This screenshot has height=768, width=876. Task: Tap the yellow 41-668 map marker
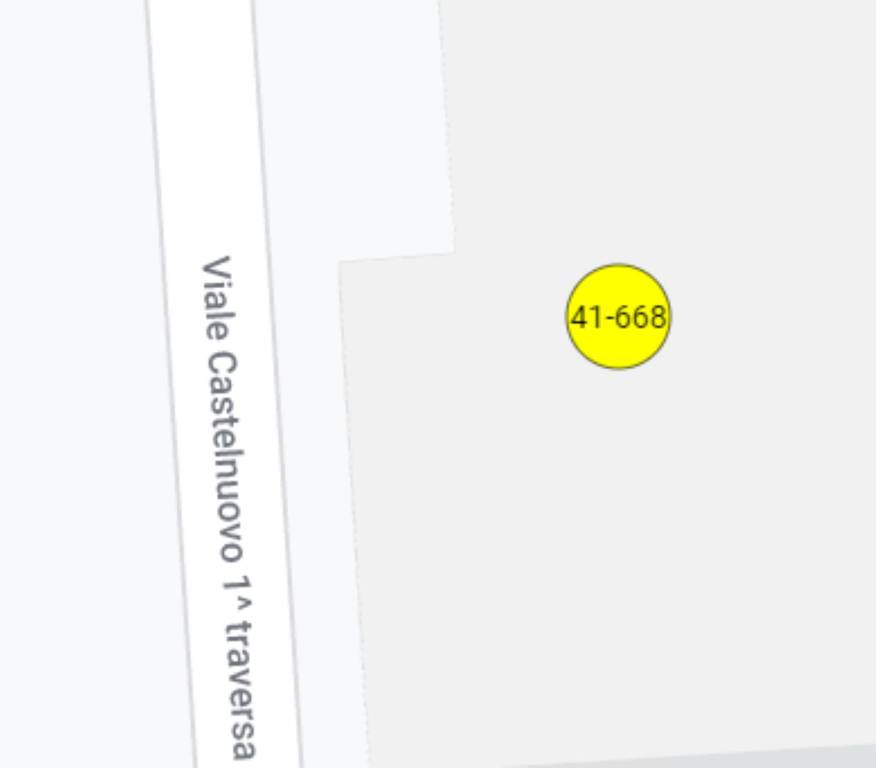point(618,317)
